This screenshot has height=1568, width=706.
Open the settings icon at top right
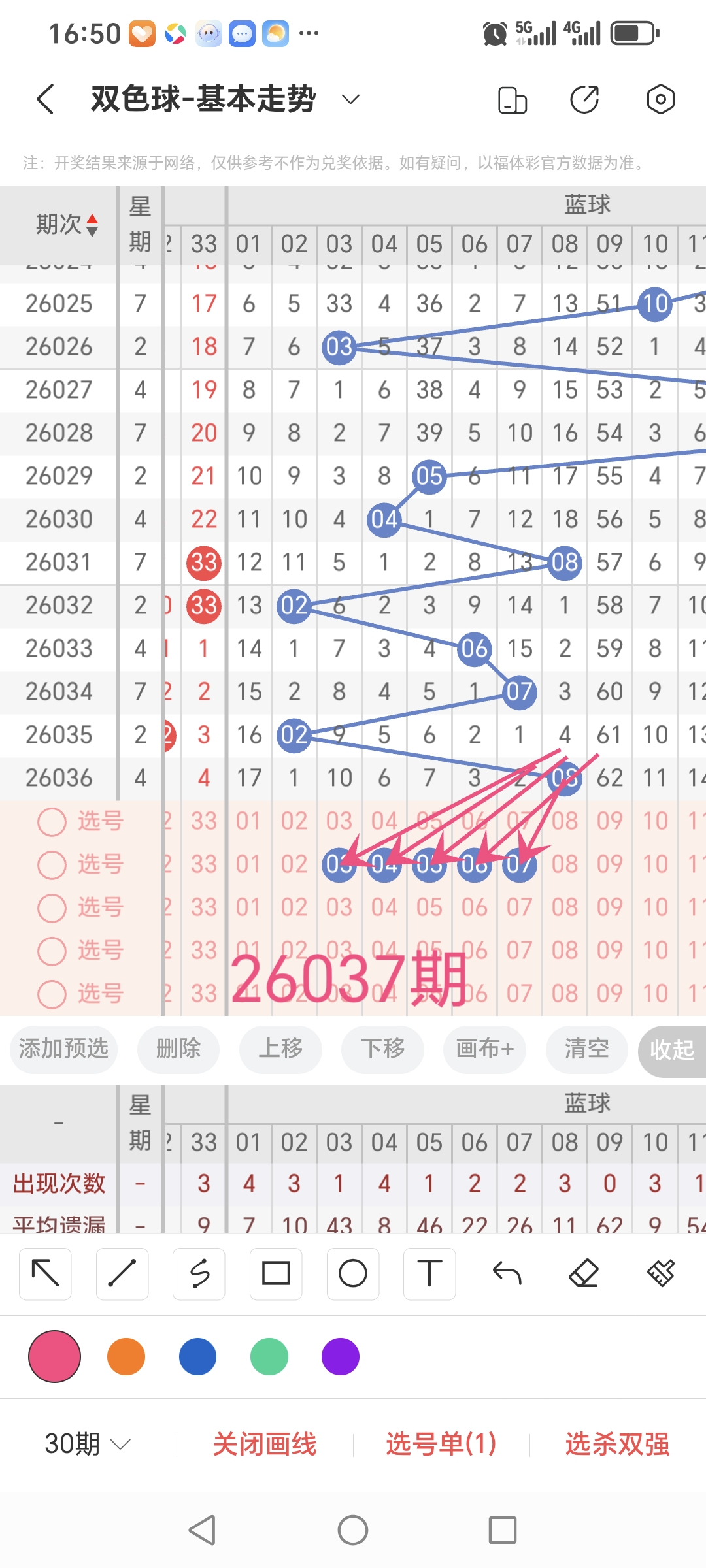point(660,98)
